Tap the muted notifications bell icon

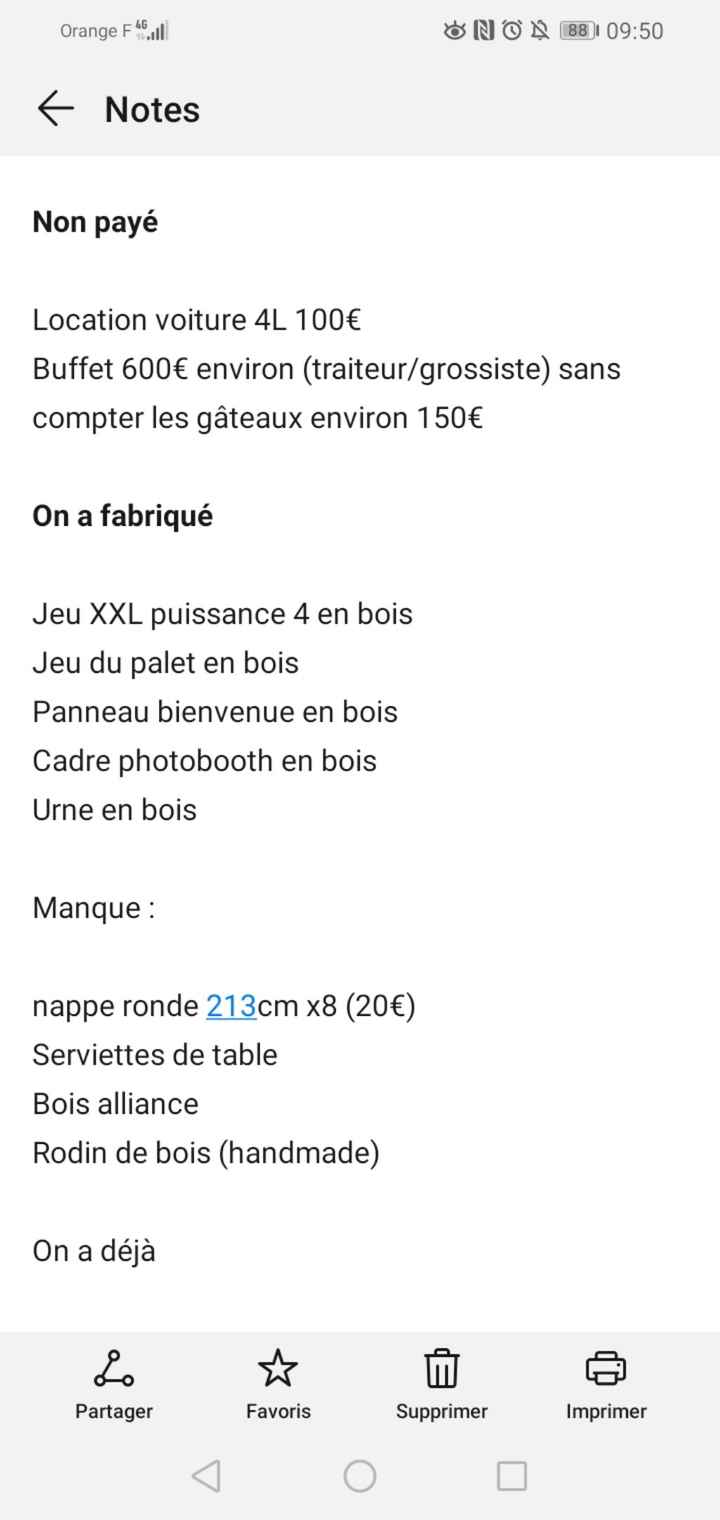[x=538, y=31]
